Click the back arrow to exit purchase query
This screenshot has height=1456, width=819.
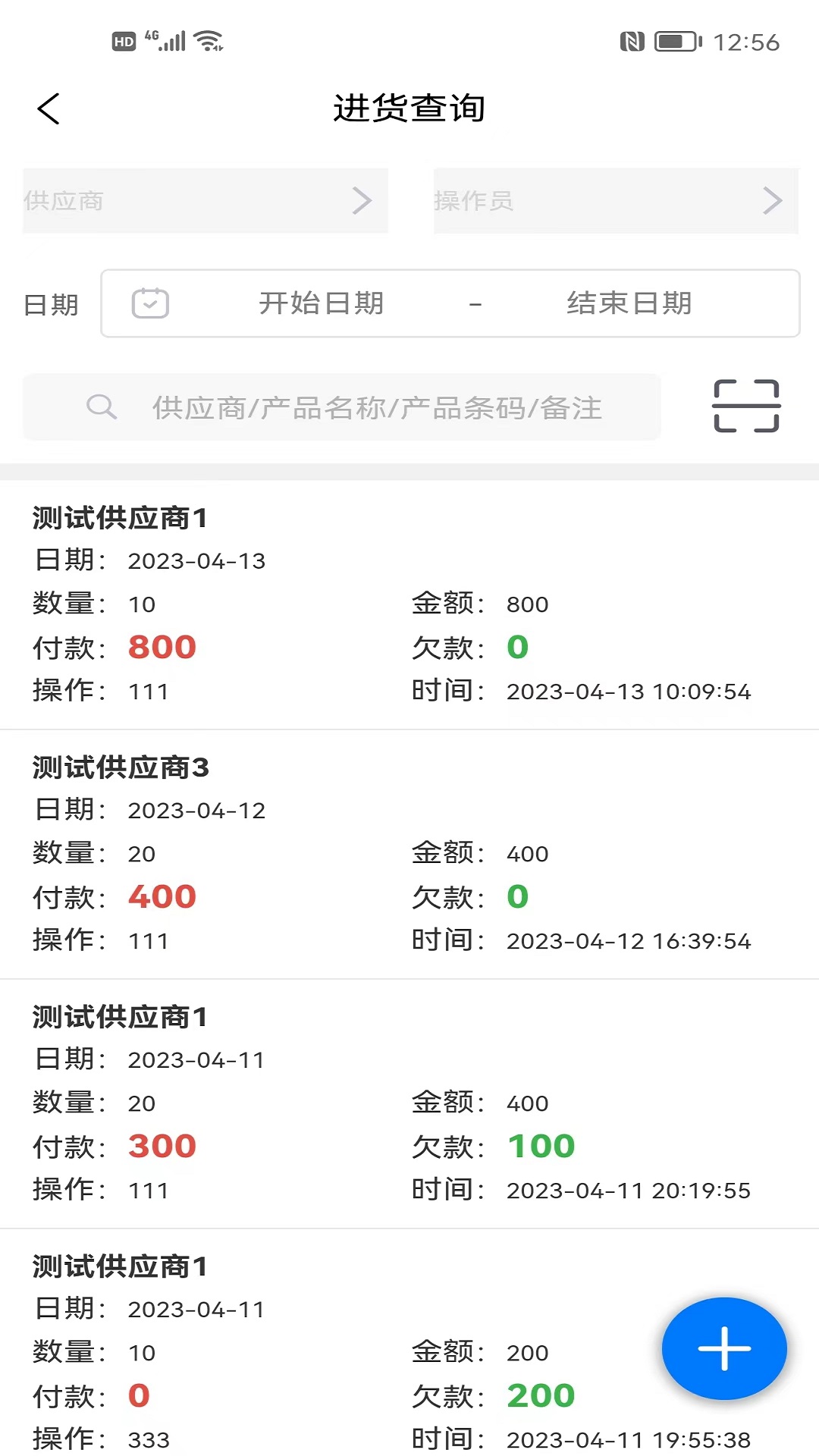49,108
